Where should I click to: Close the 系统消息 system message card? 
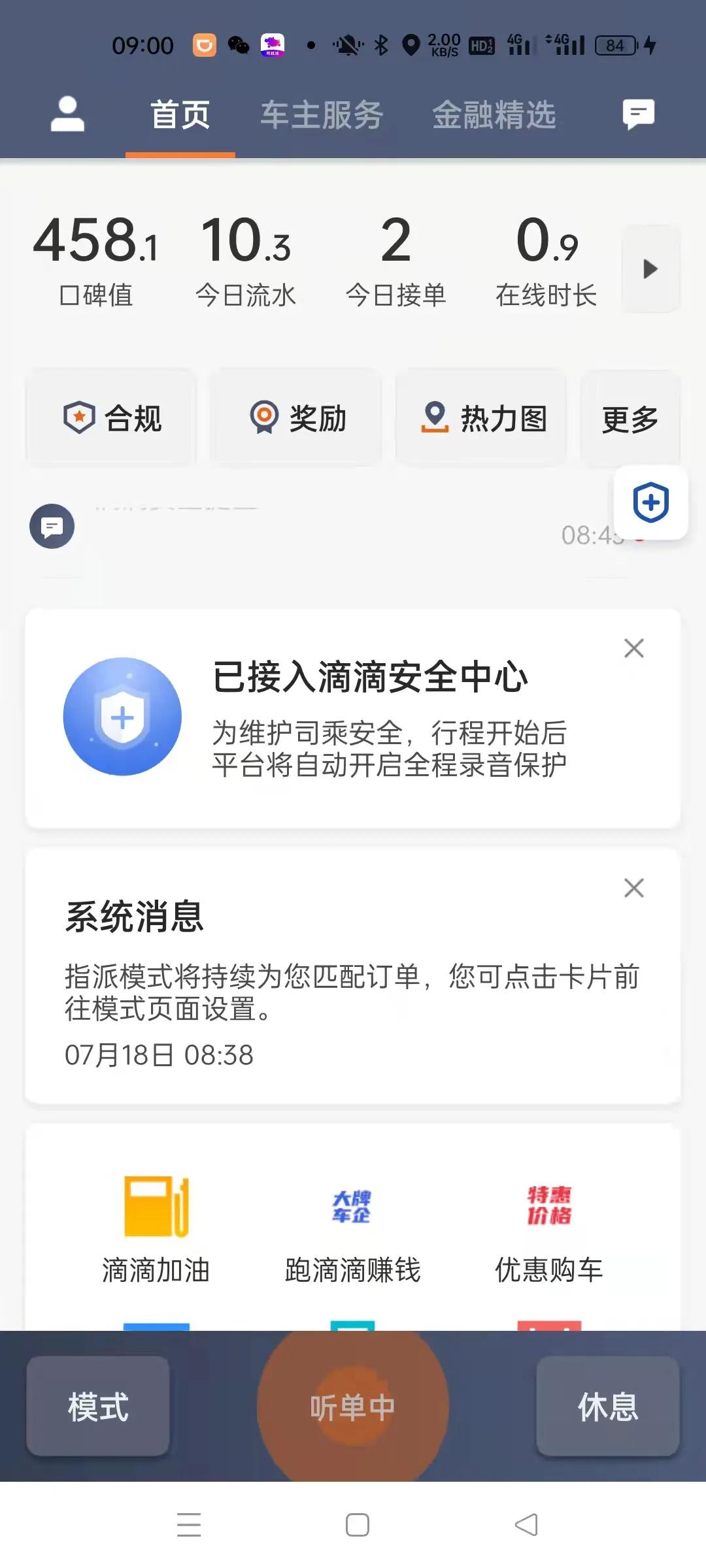pos(633,888)
